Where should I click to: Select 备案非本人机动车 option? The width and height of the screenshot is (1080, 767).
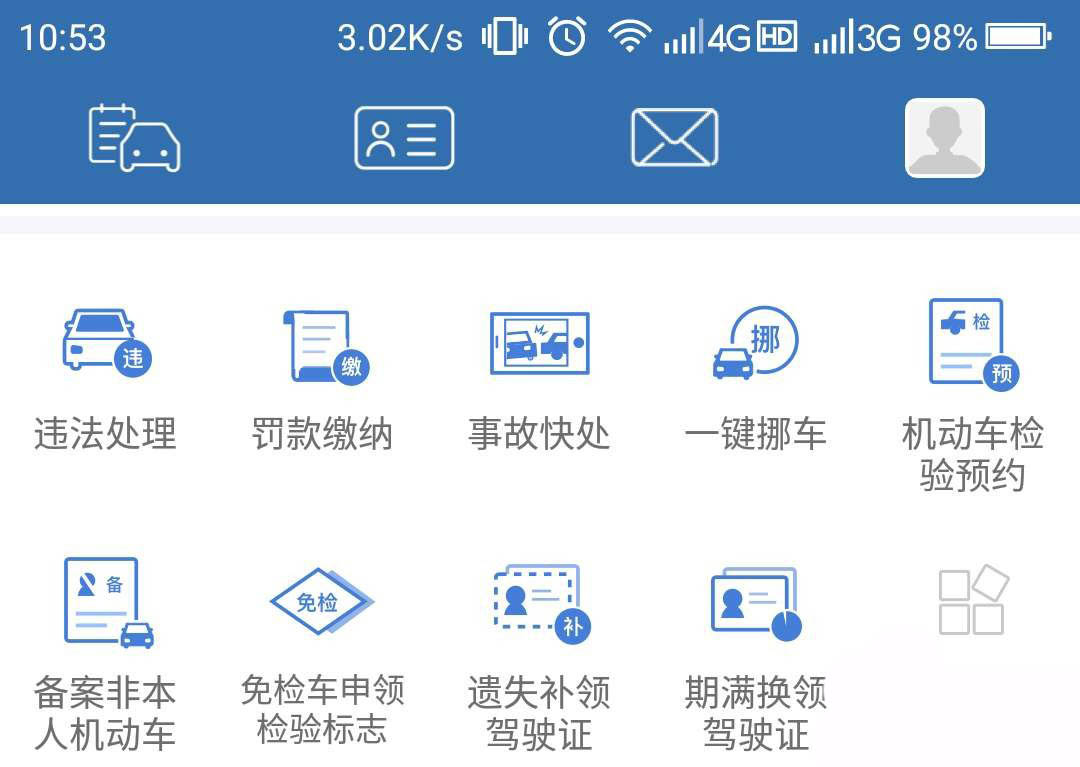click(x=106, y=650)
